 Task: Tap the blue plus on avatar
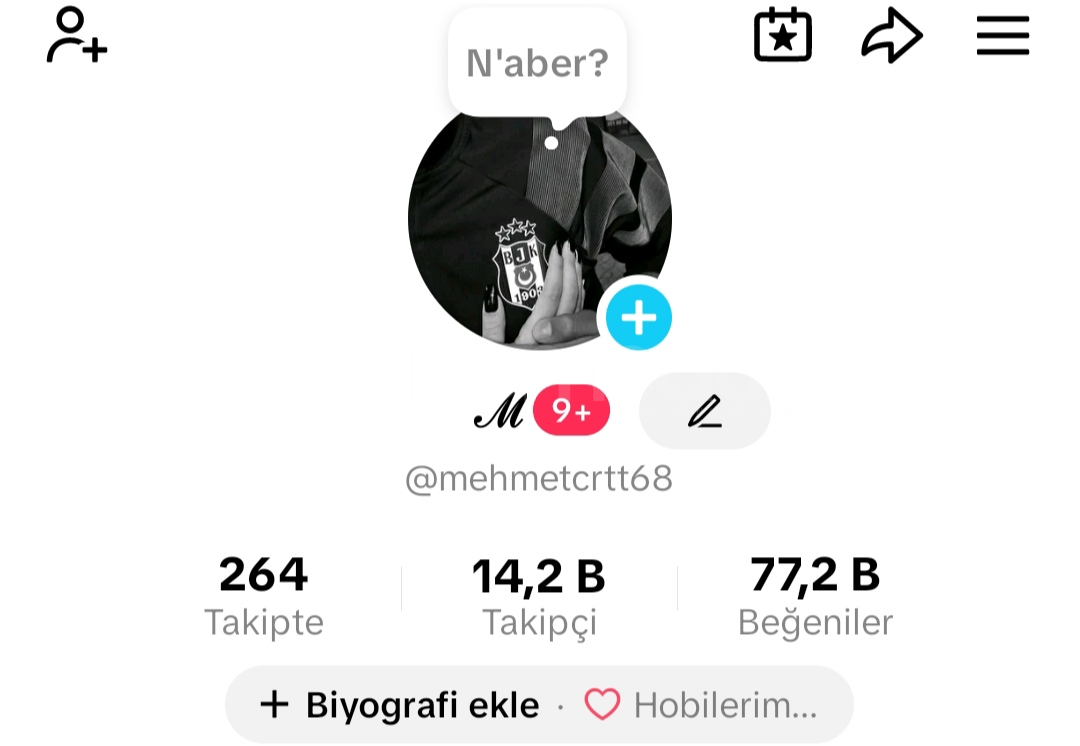[x=638, y=318]
